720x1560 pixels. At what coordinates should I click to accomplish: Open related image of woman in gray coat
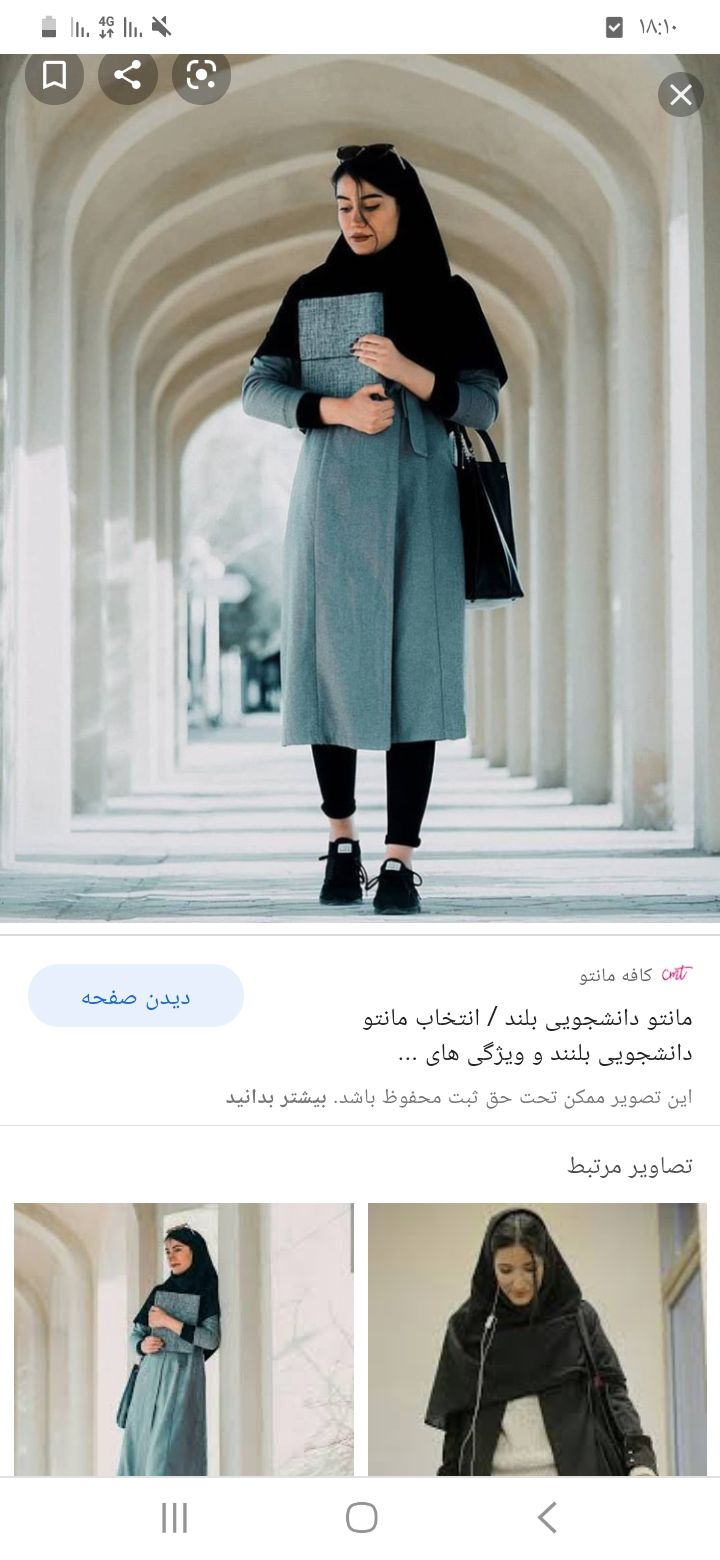[184, 1338]
